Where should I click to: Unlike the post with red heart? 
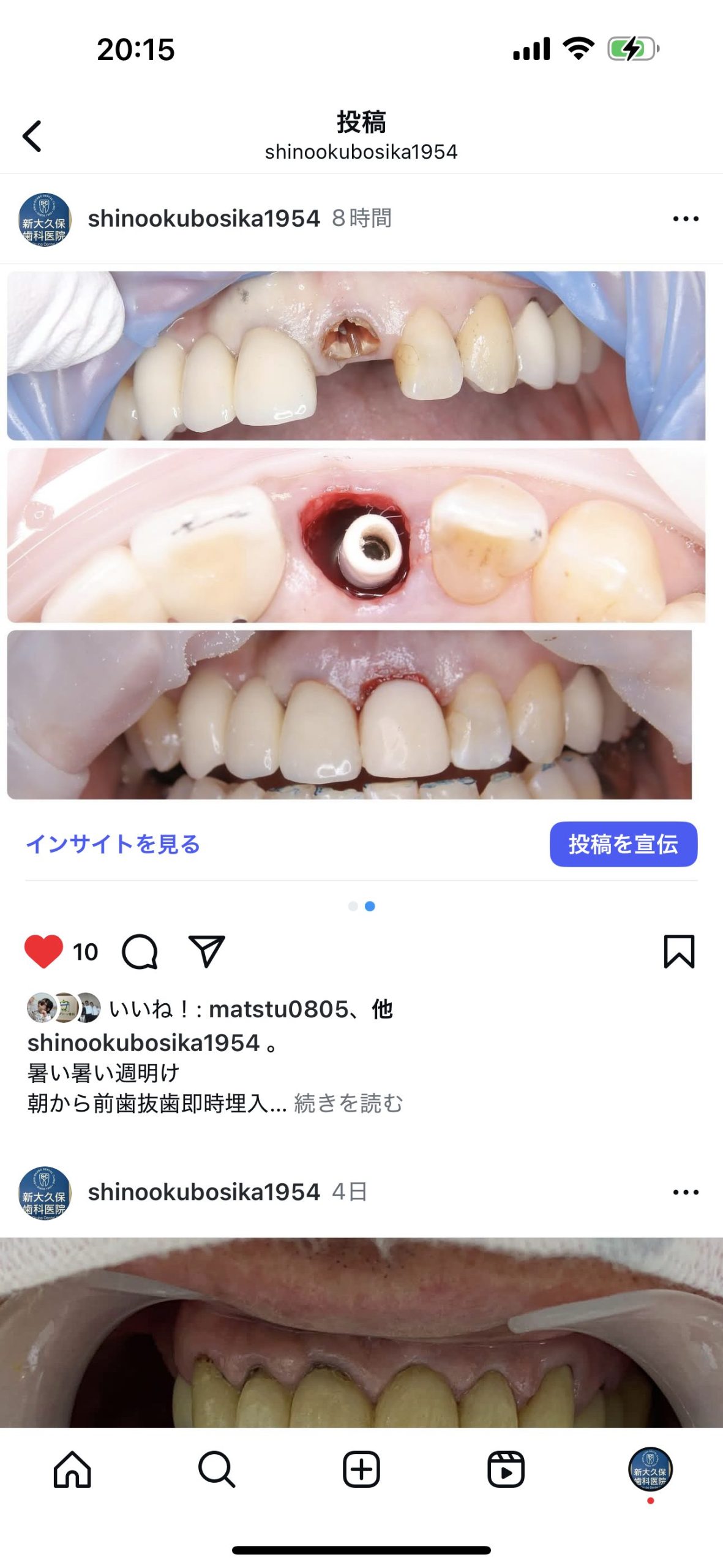(43, 952)
